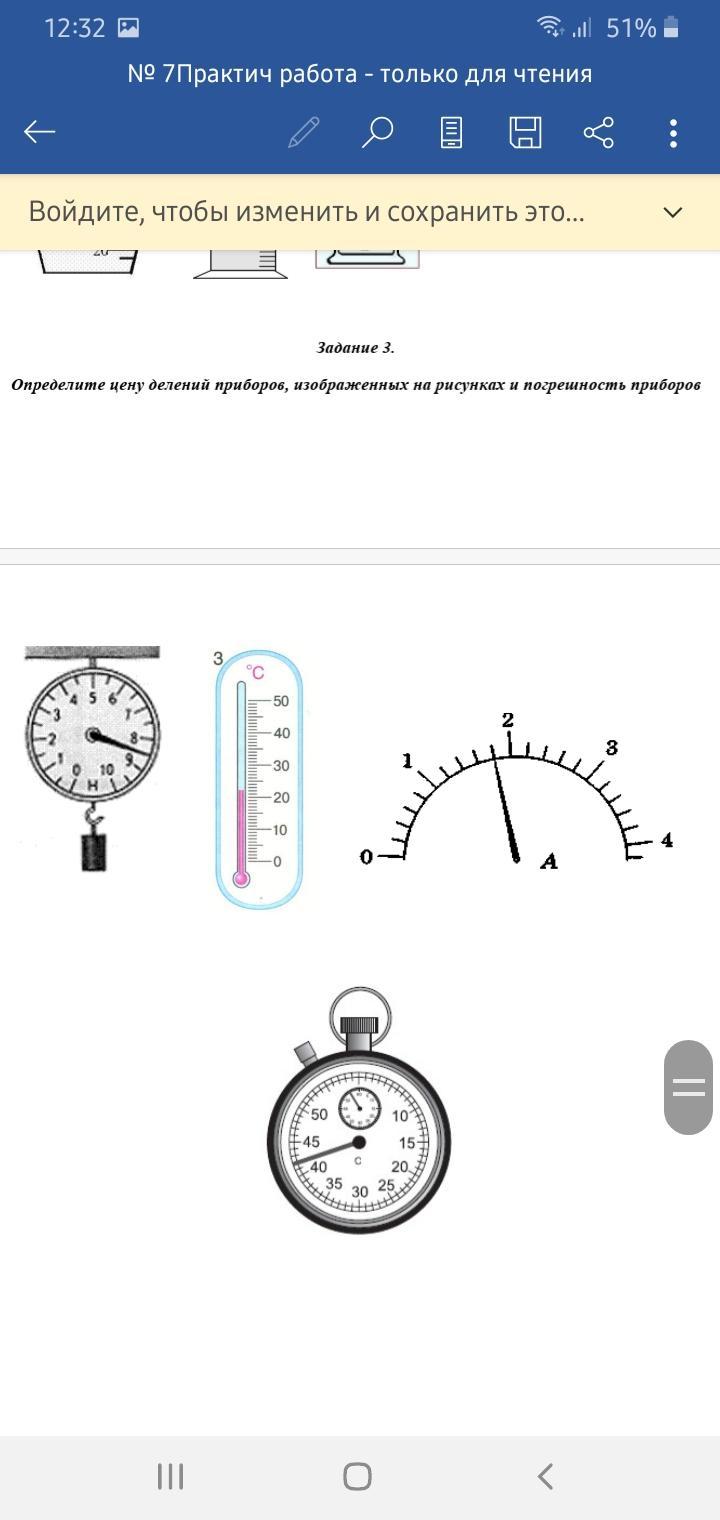The width and height of the screenshot is (720, 1520).
Task: Switch to mobile reading view
Action: click(x=452, y=132)
